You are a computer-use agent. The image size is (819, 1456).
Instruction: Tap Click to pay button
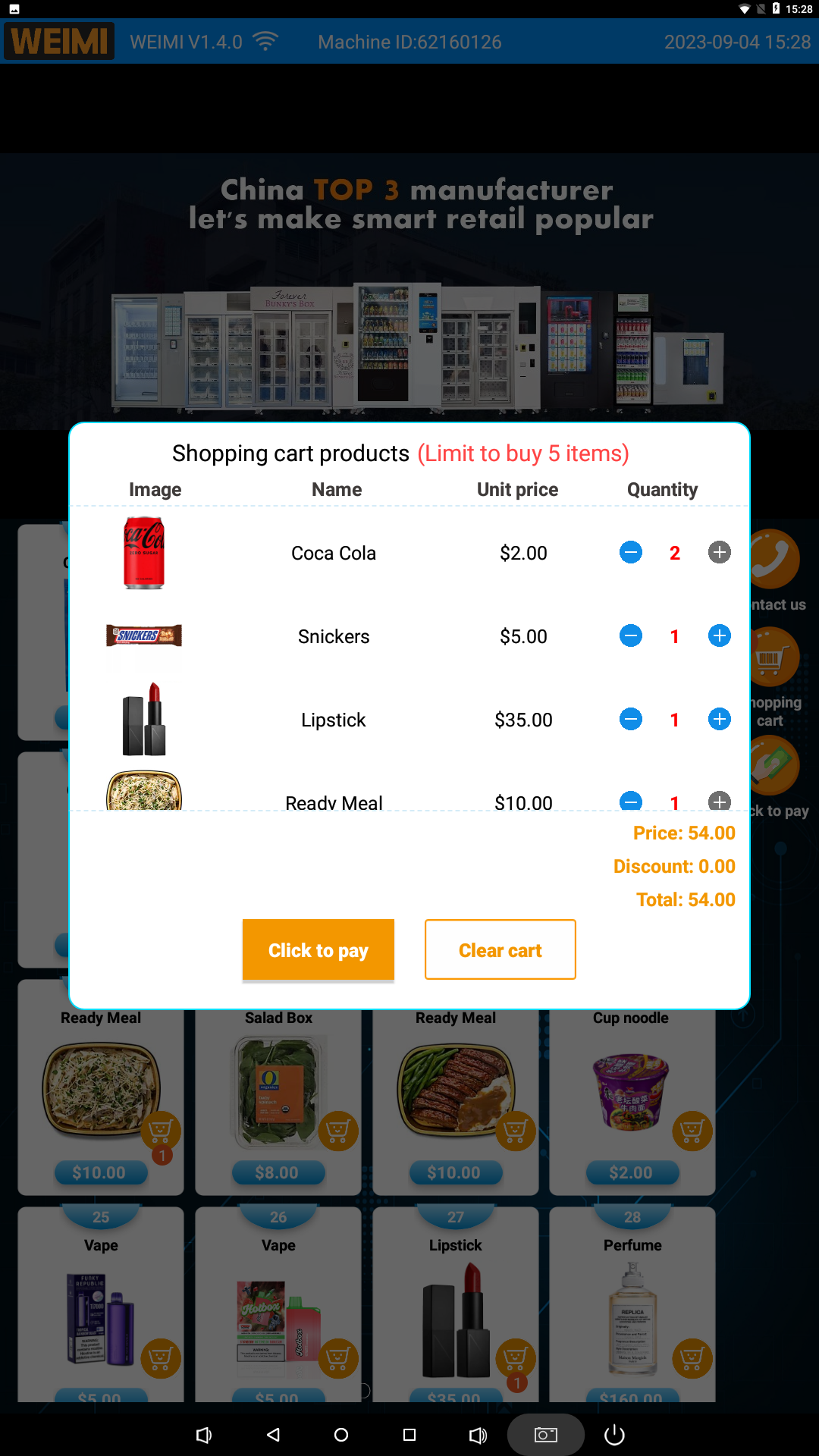point(318,950)
